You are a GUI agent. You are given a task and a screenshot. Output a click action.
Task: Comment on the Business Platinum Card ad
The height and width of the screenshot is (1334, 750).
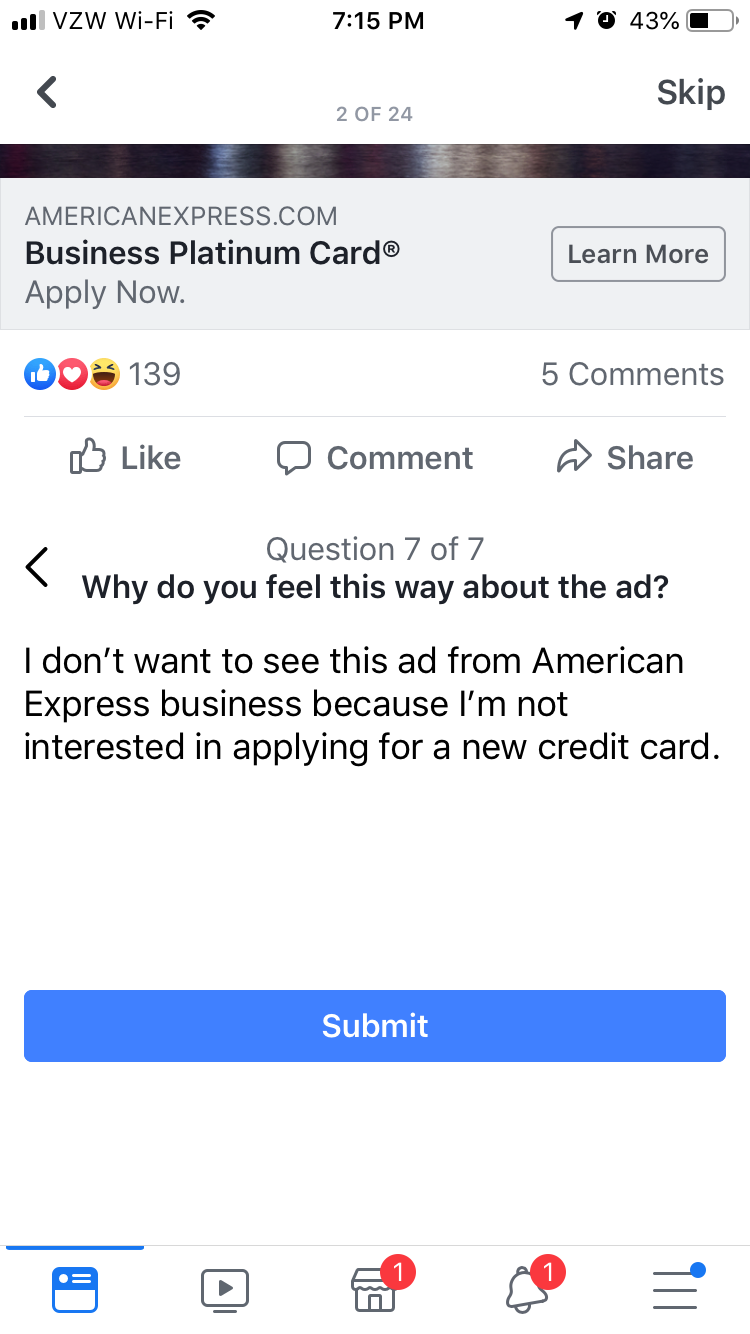click(375, 458)
